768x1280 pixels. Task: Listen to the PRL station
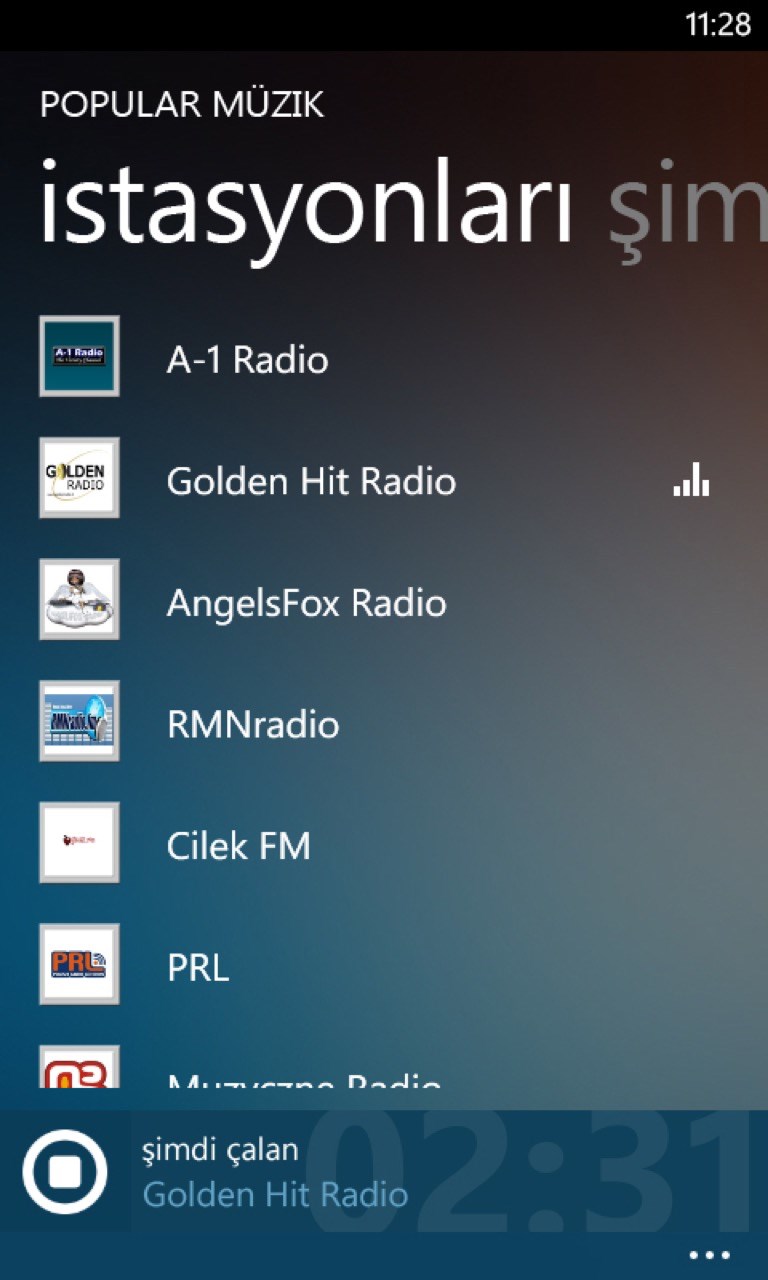(x=198, y=967)
